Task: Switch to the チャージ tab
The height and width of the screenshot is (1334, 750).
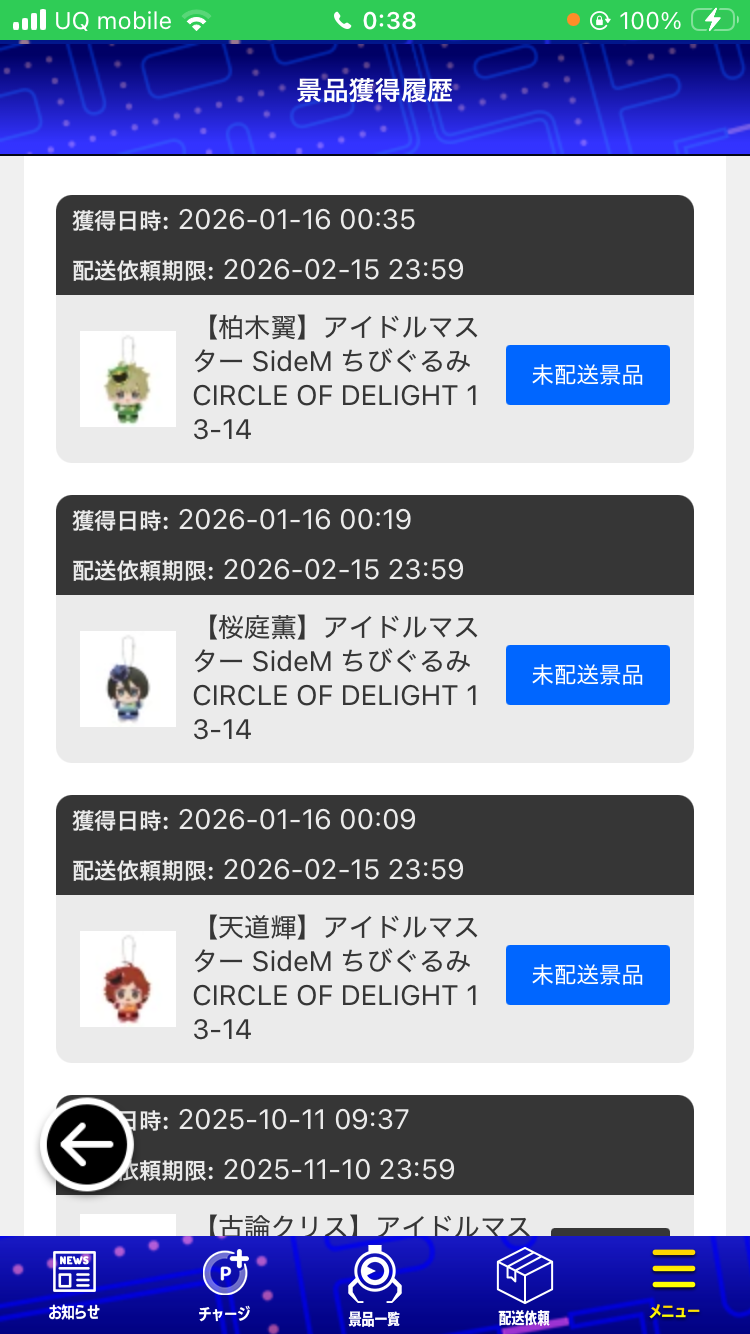Action: (224, 1284)
